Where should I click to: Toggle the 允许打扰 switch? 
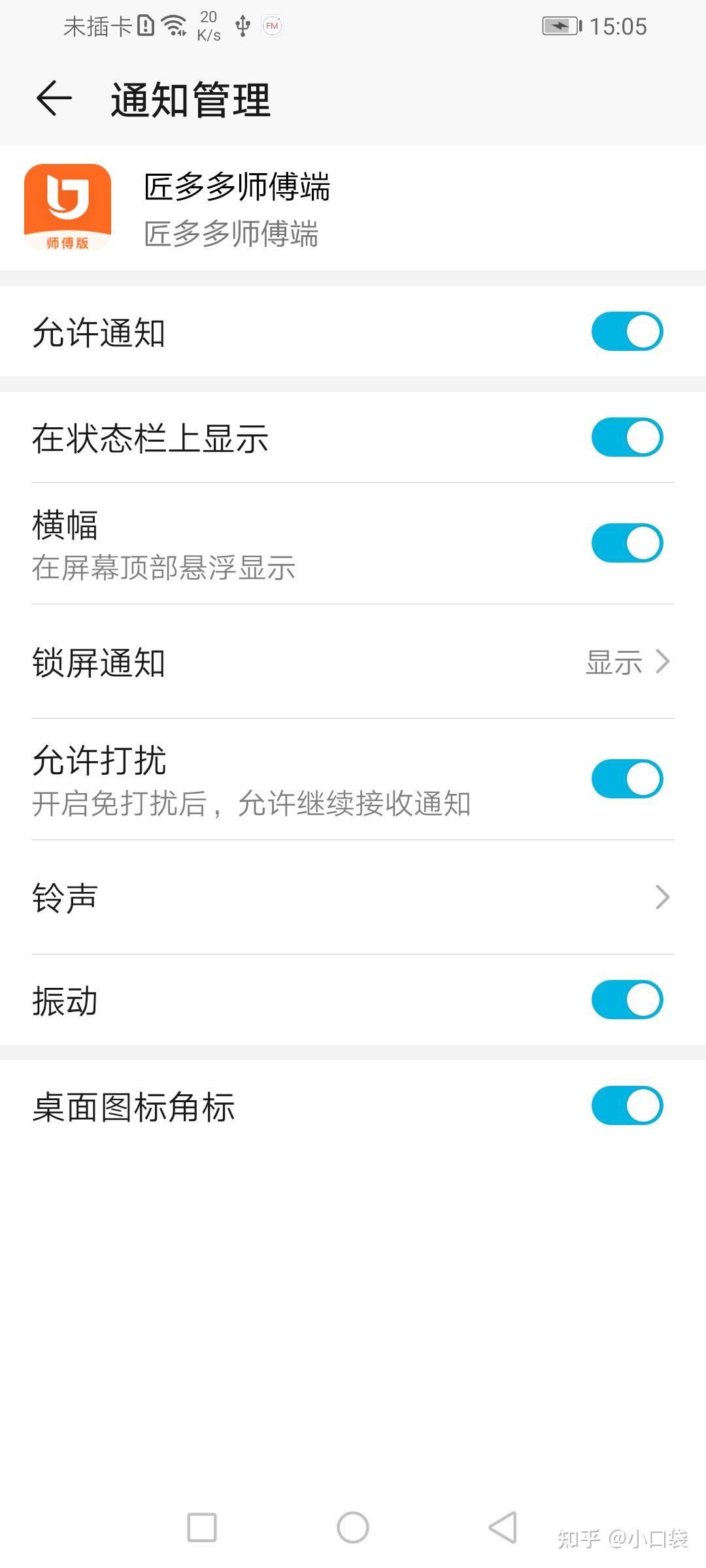pyautogui.click(x=628, y=779)
